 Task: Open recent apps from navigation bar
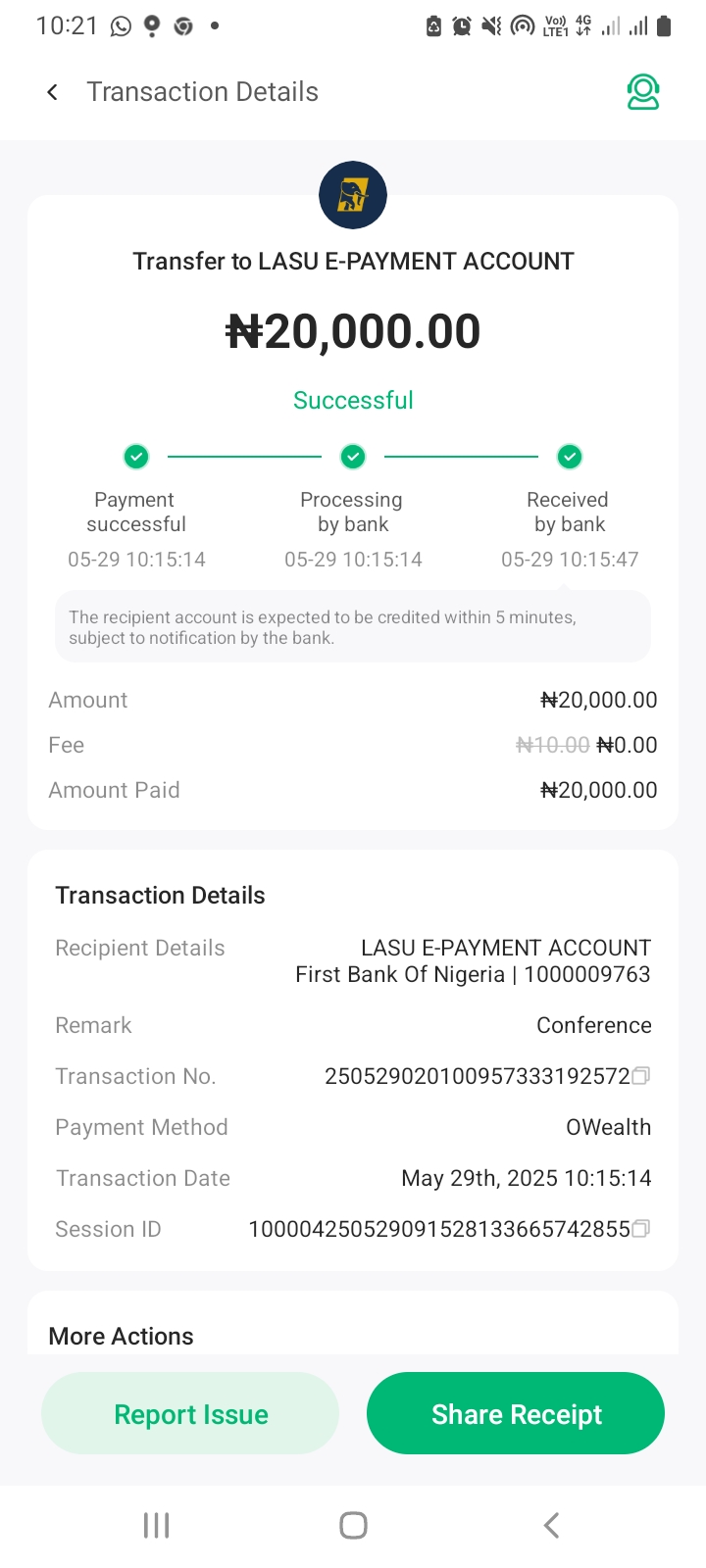click(157, 1525)
